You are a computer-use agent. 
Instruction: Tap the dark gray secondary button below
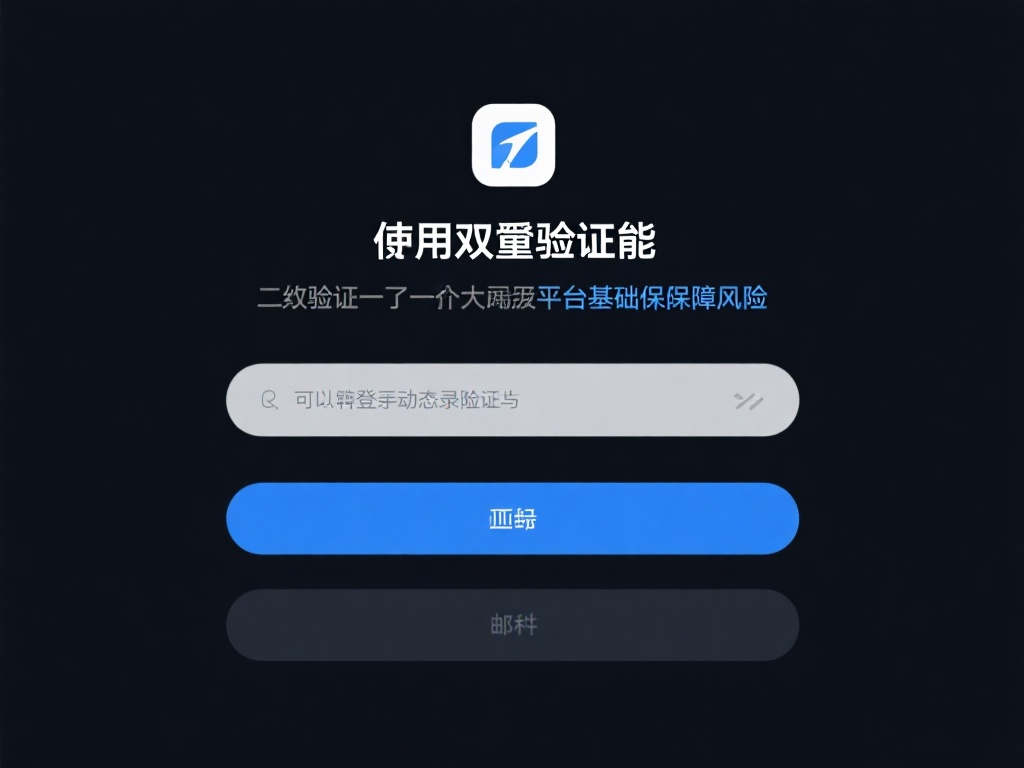(512, 625)
